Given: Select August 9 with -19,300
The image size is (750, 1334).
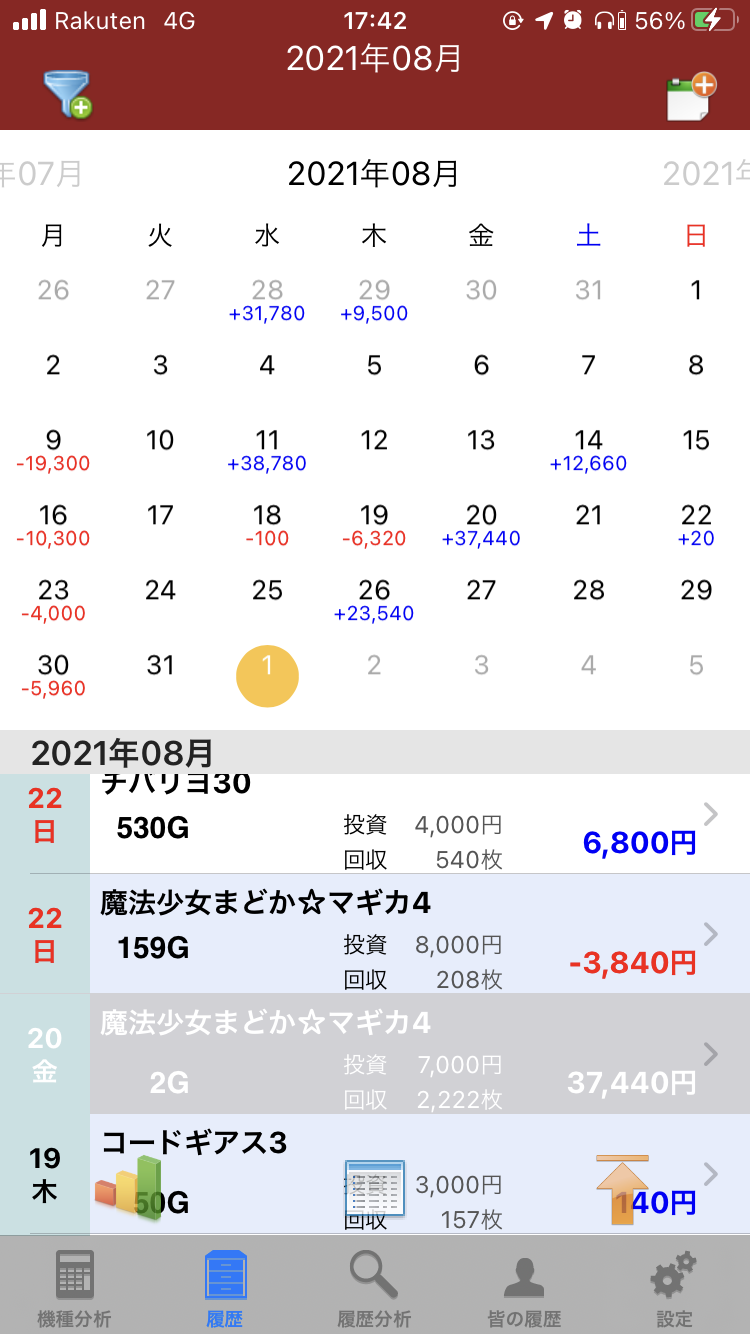Looking at the screenshot, I should (53, 451).
